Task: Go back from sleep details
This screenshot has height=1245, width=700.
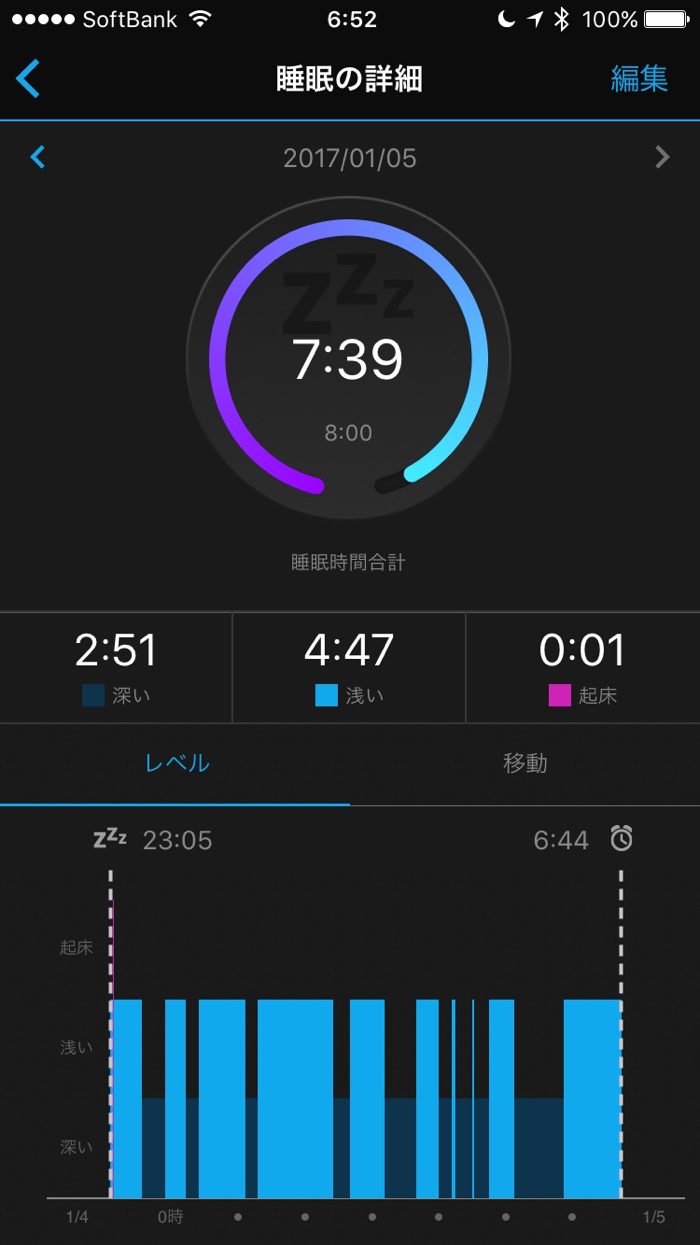Action: pos(28,79)
